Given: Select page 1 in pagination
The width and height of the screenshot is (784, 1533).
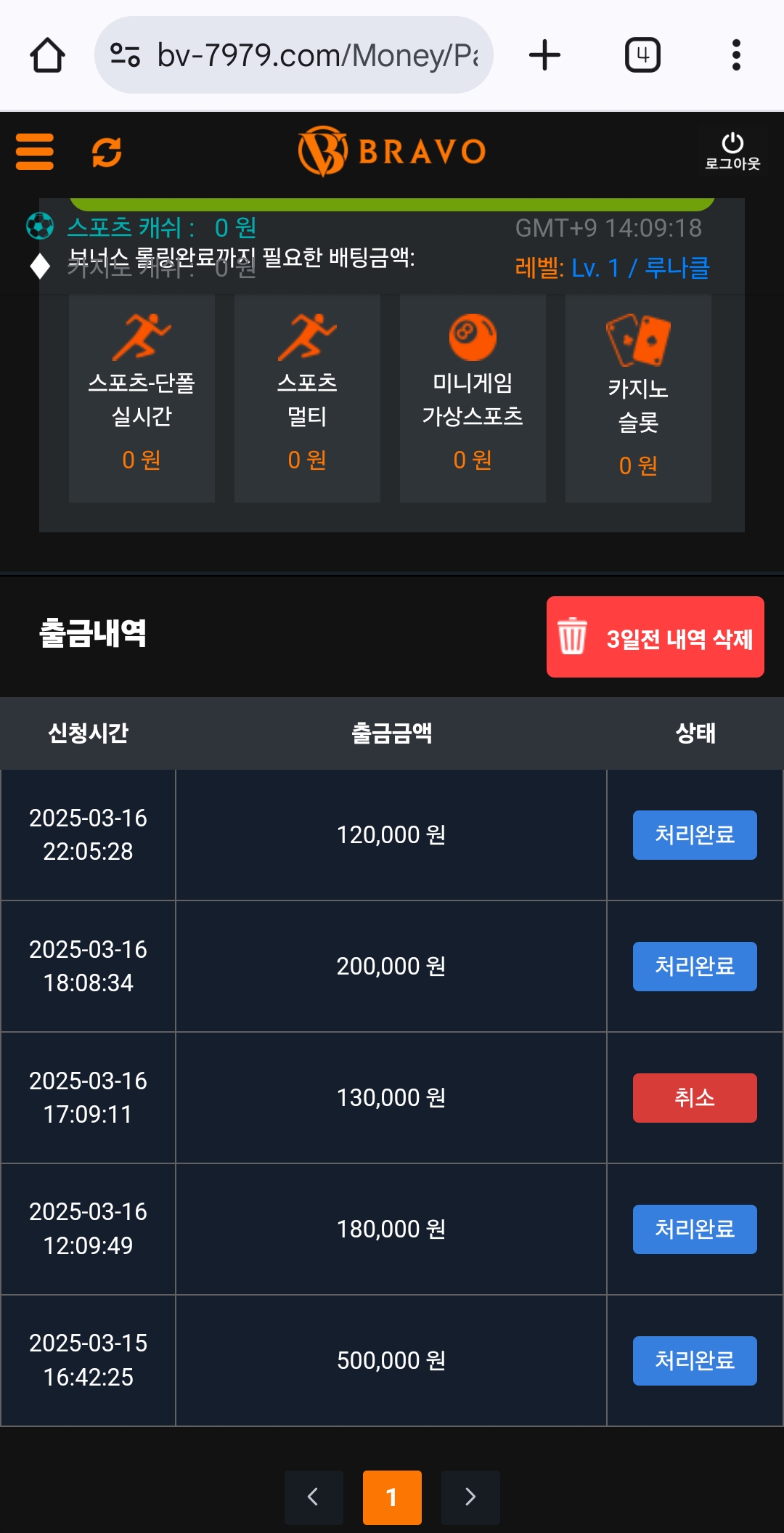Looking at the screenshot, I should tap(392, 1497).
